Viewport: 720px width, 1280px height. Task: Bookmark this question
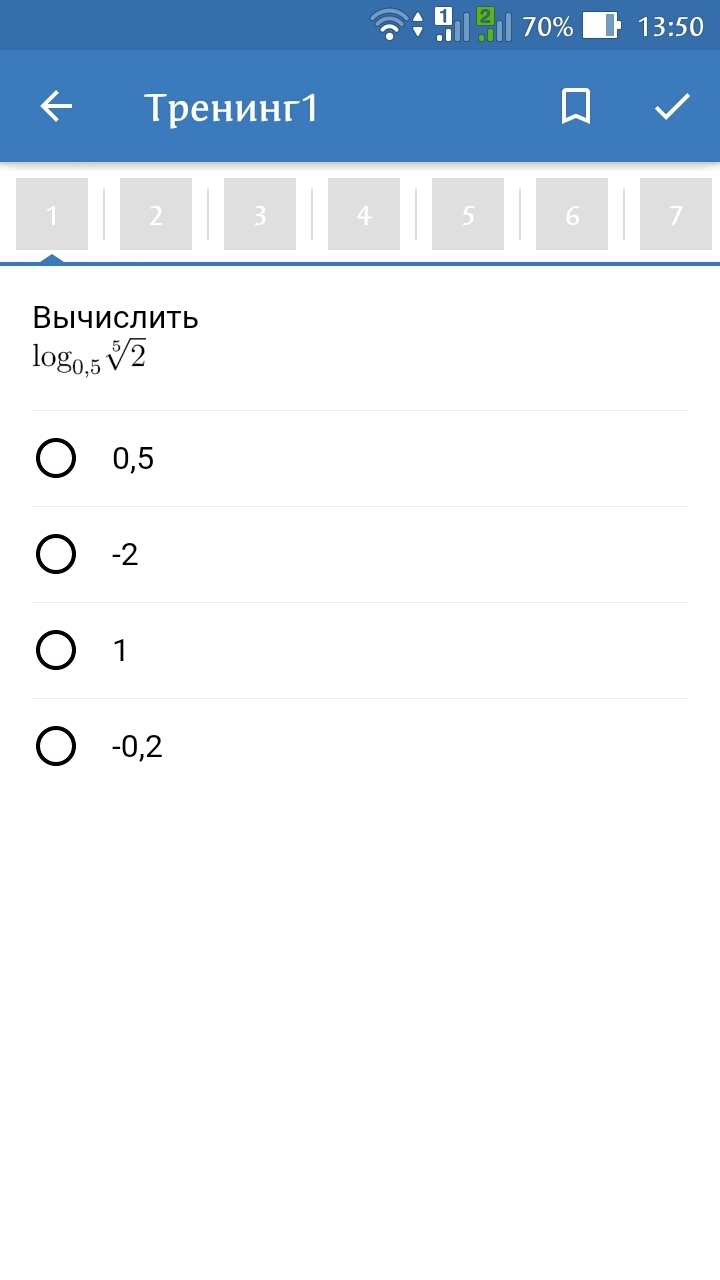[x=575, y=107]
